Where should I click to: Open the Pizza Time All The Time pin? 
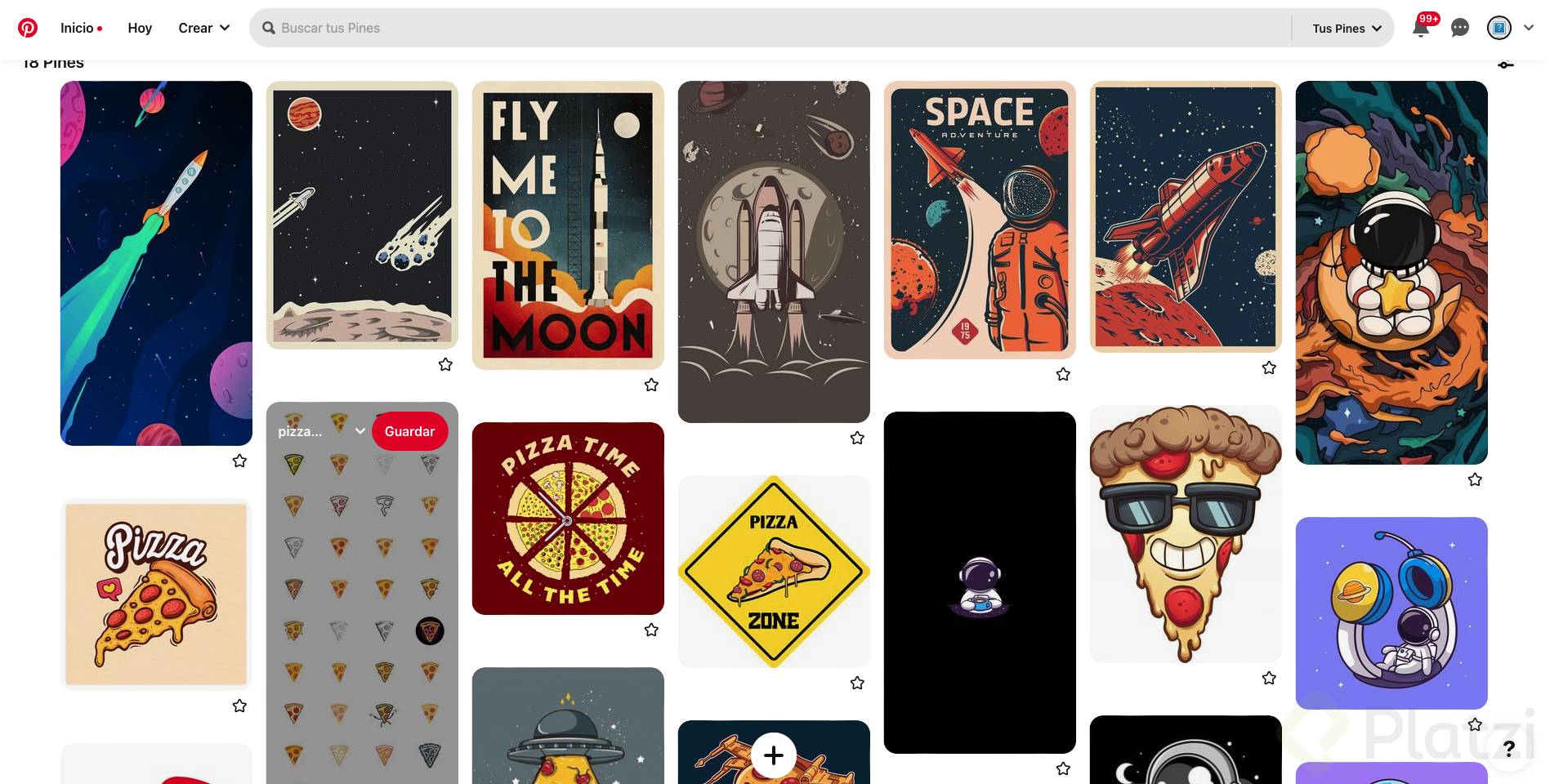coord(568,518)
